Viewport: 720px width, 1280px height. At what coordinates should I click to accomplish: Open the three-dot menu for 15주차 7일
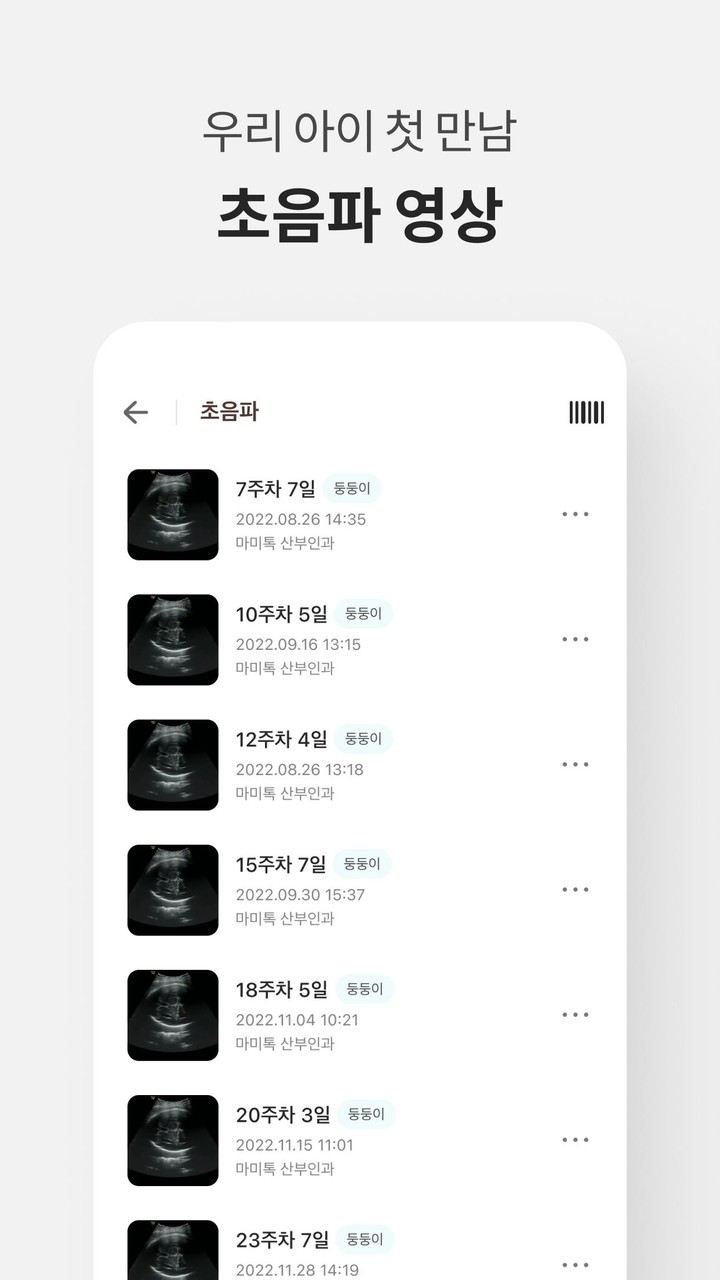point(576,889)
